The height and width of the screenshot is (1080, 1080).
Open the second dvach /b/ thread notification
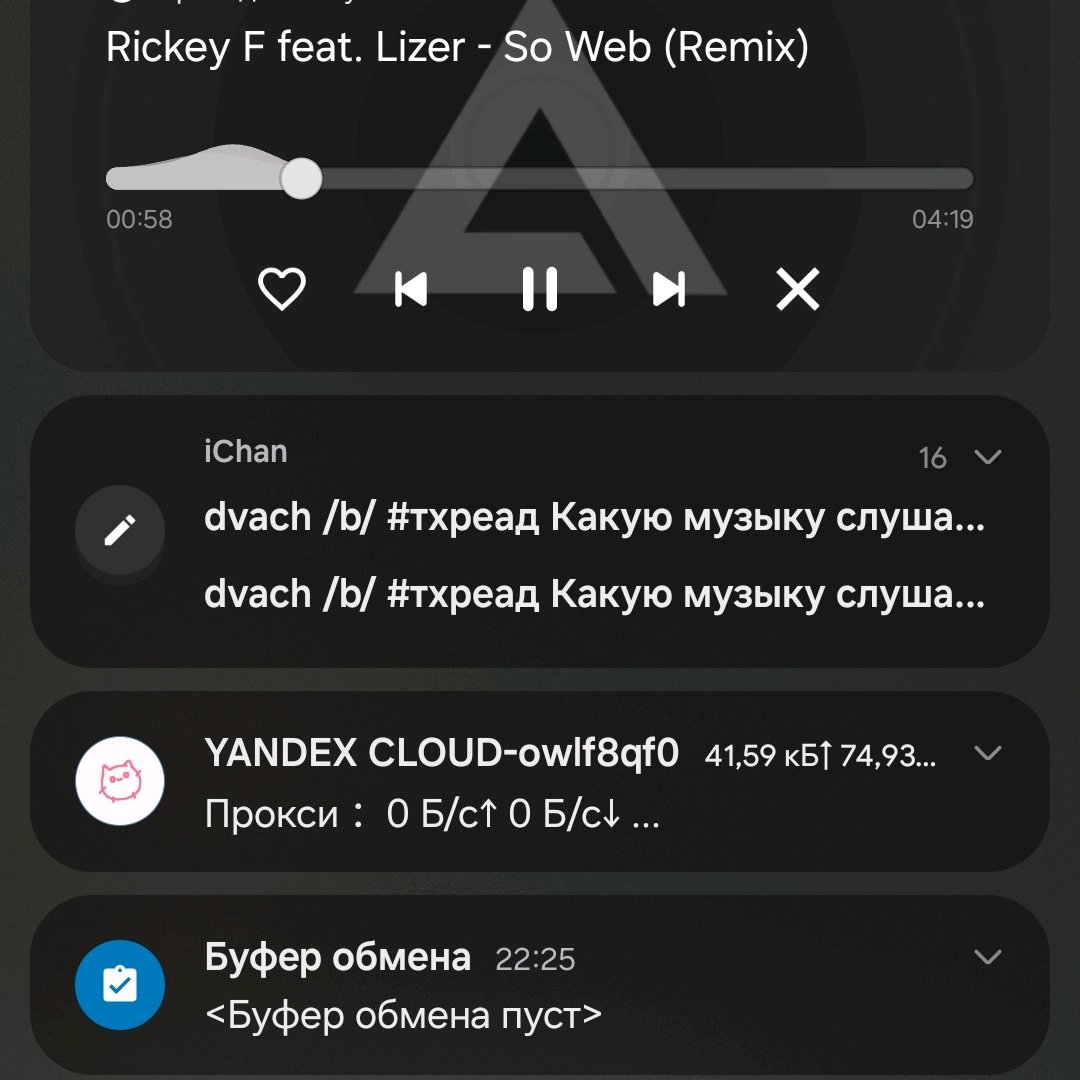point(594,595)
